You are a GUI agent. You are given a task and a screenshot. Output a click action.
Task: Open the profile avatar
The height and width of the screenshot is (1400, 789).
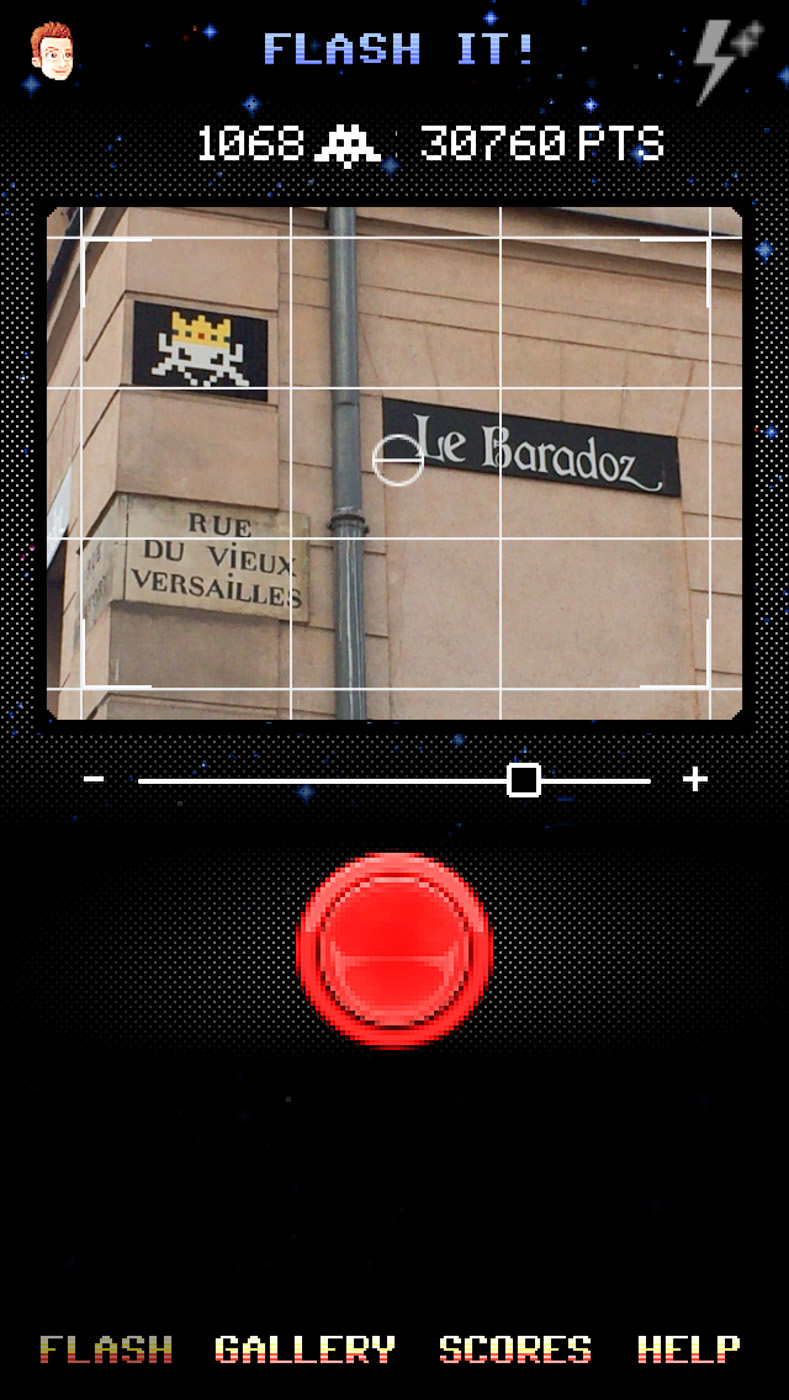click(x=52, y=52)
